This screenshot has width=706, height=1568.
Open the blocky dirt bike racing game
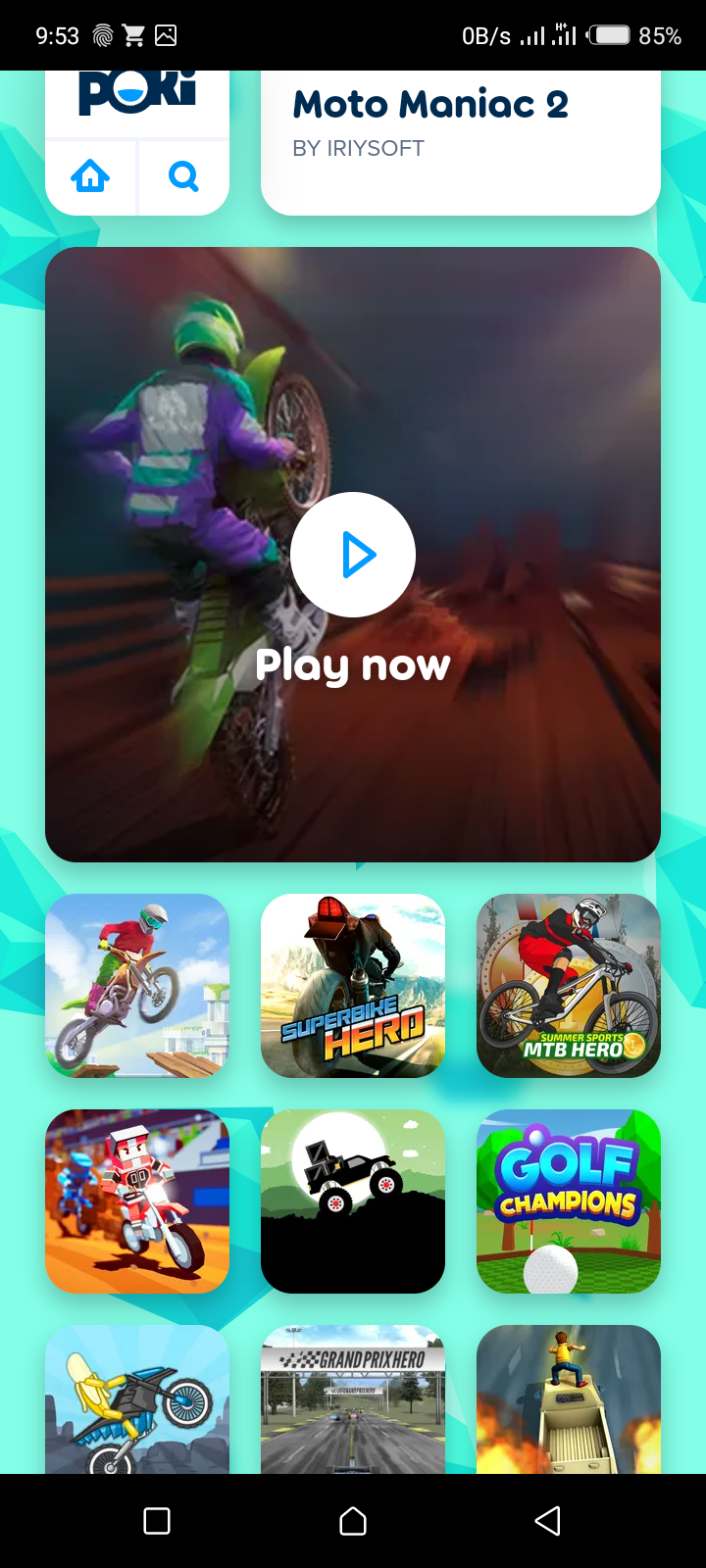coord(137,1201)
